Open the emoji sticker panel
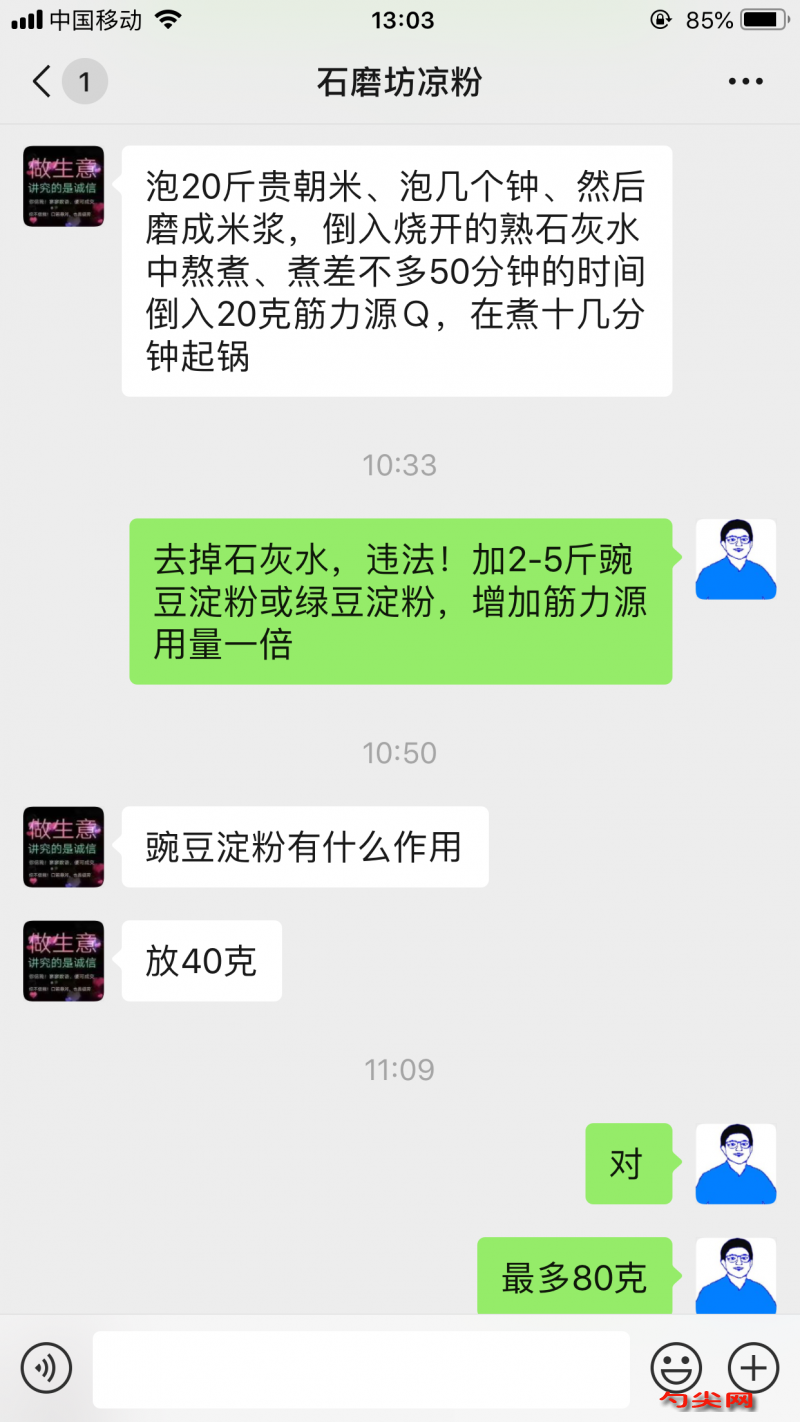The image size is (800, 1422). (x=676, y=1368)
